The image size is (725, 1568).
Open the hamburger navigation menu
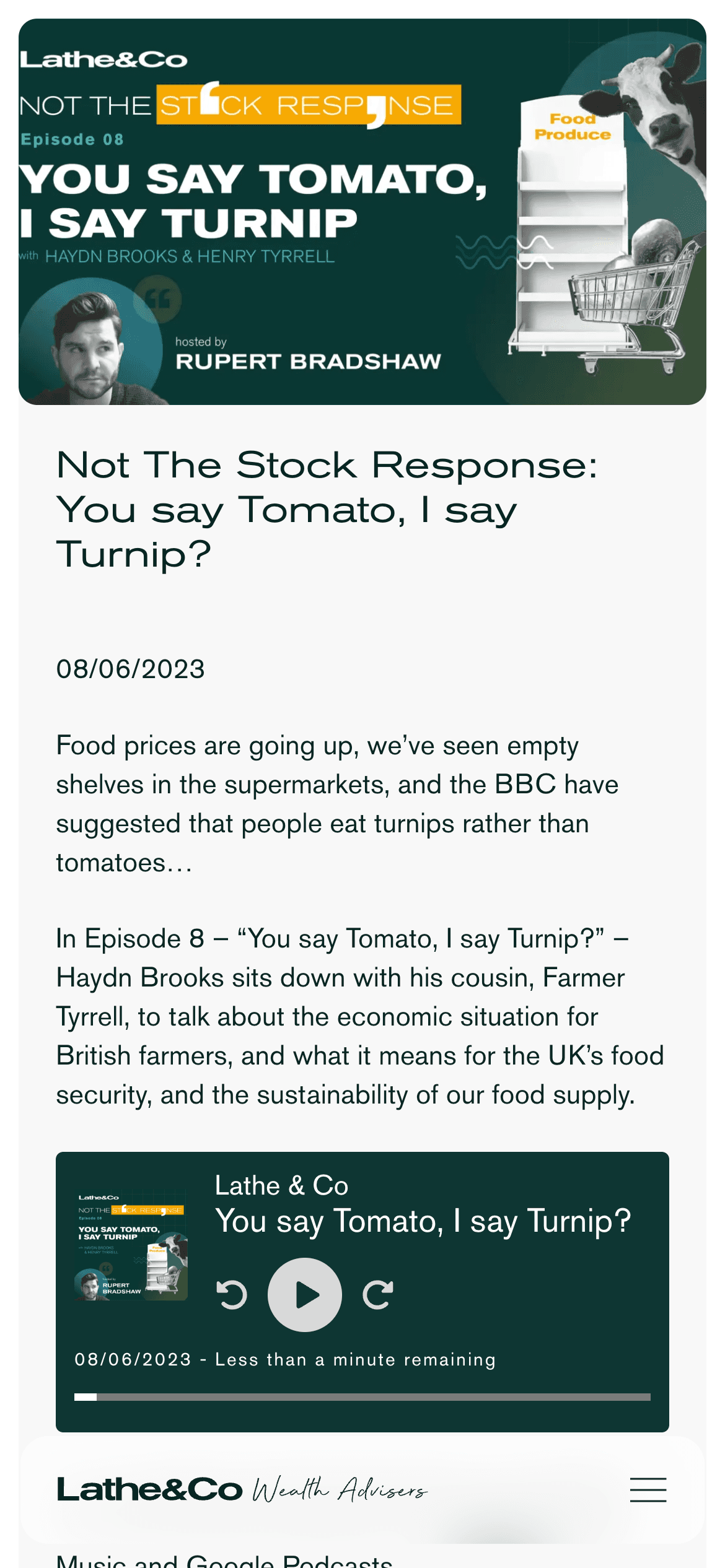point(648,1489)
